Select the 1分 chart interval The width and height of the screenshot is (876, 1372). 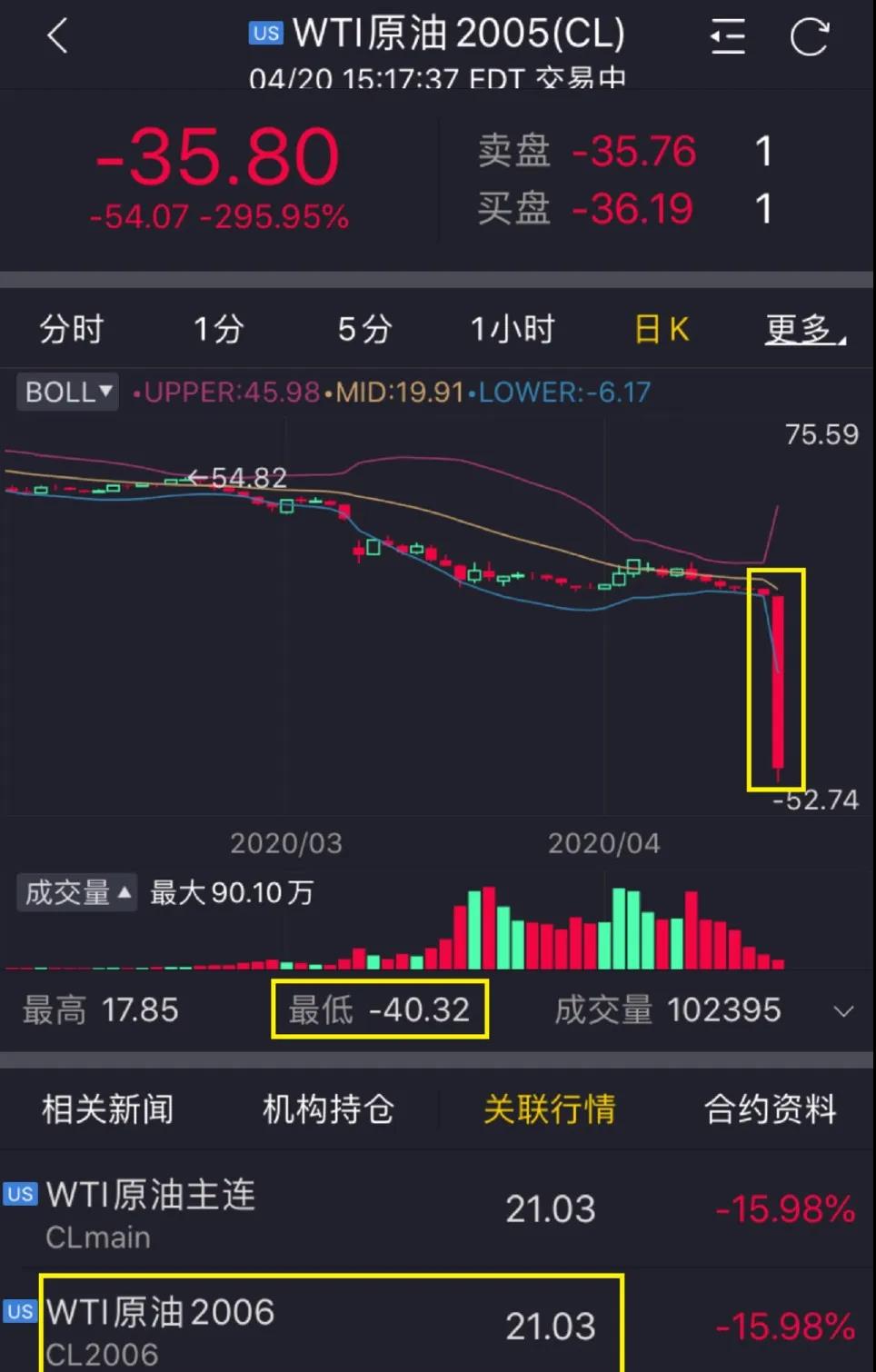pyautogui.click(x=218, y=329)
